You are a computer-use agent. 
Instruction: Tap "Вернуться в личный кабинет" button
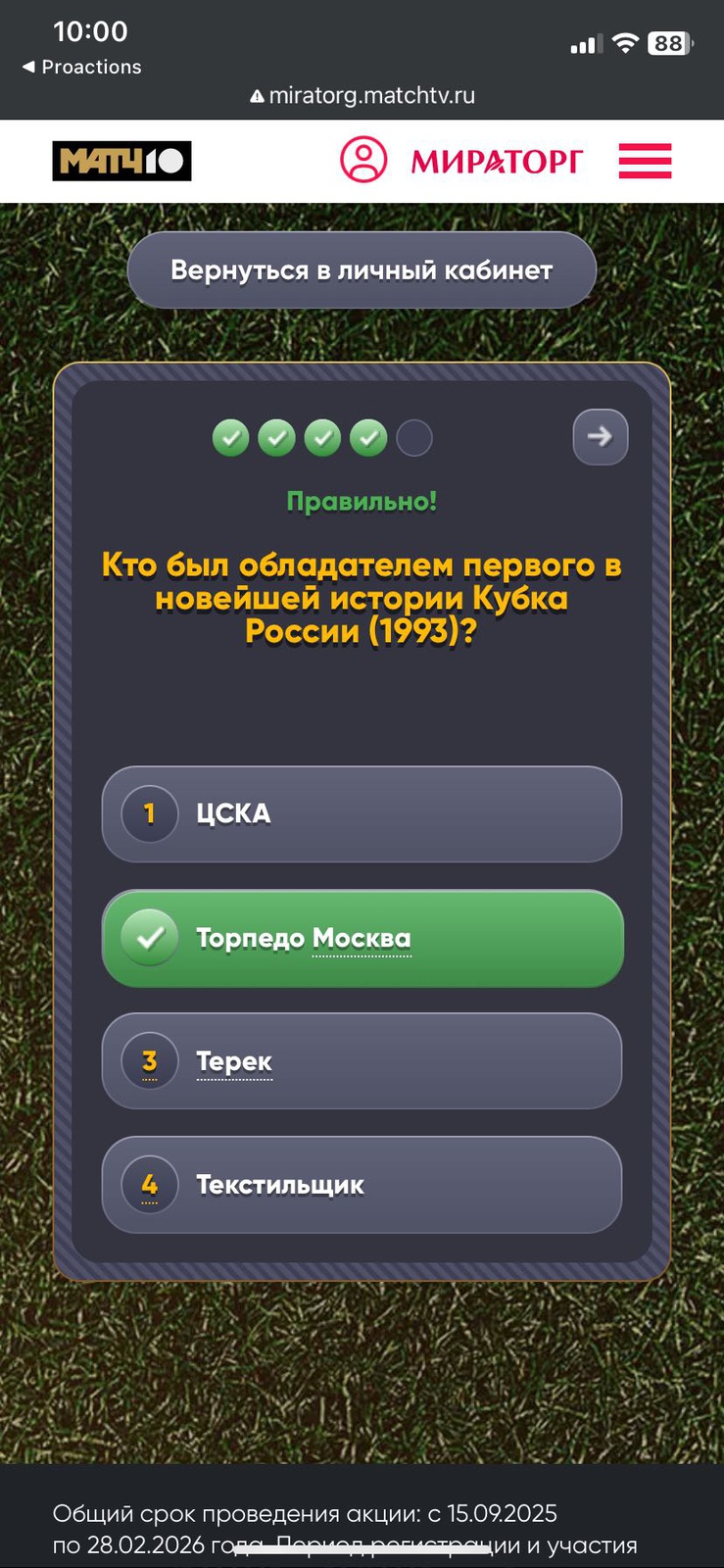[362, 270]
